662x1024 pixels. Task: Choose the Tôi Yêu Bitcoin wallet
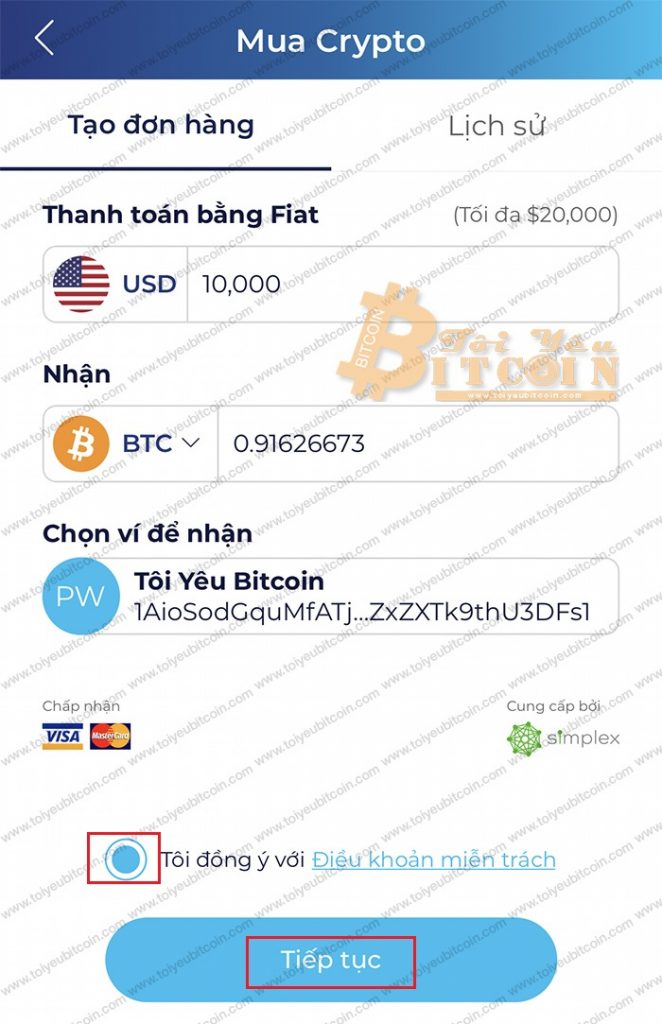coord(330,597)
